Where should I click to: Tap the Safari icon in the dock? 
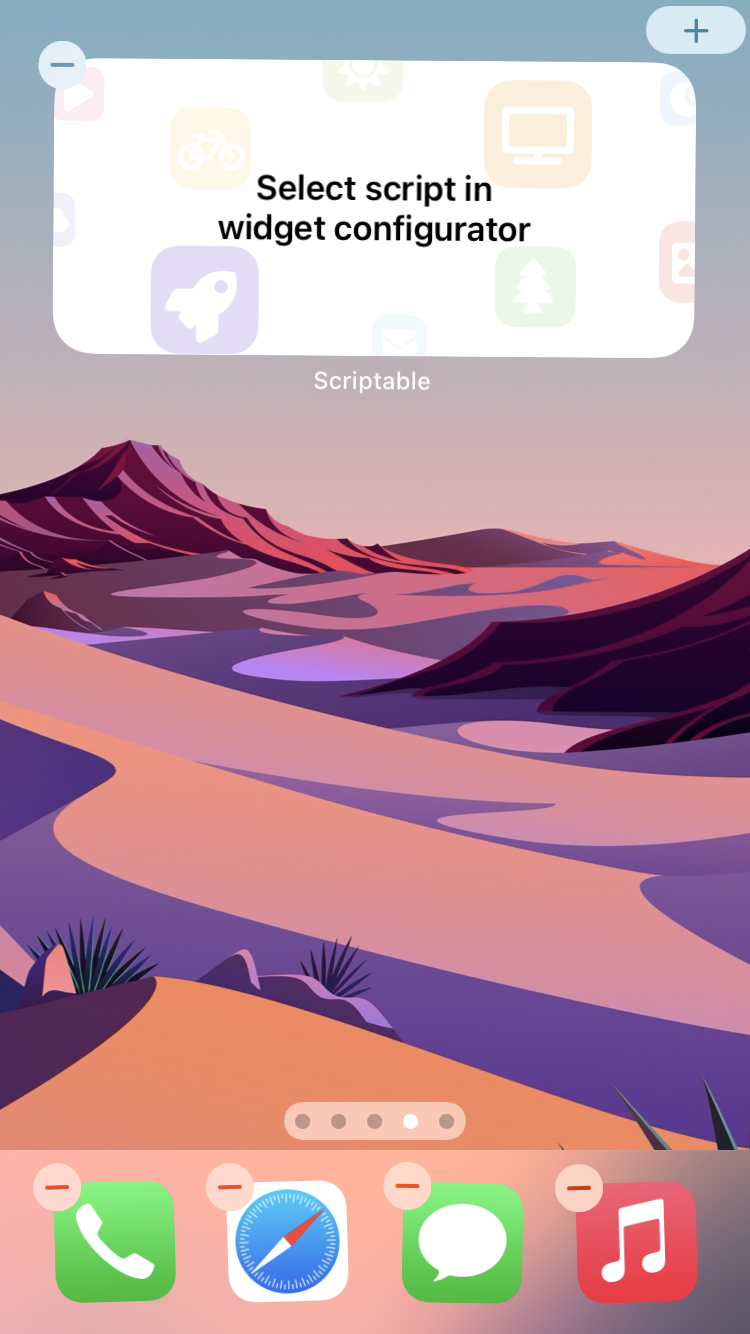click(x=288, y=1242)
